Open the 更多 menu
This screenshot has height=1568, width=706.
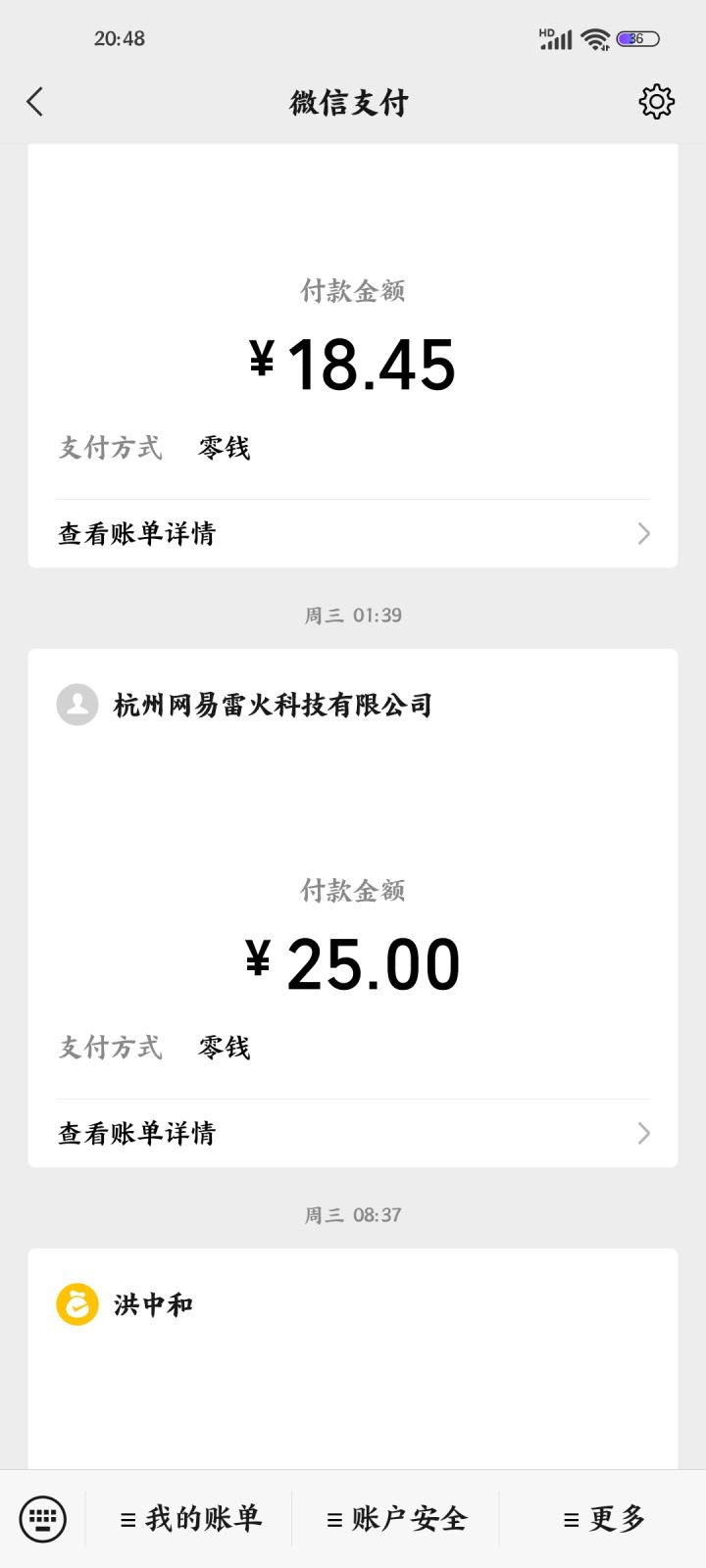pyautogui.click(x=604, y=1519)
